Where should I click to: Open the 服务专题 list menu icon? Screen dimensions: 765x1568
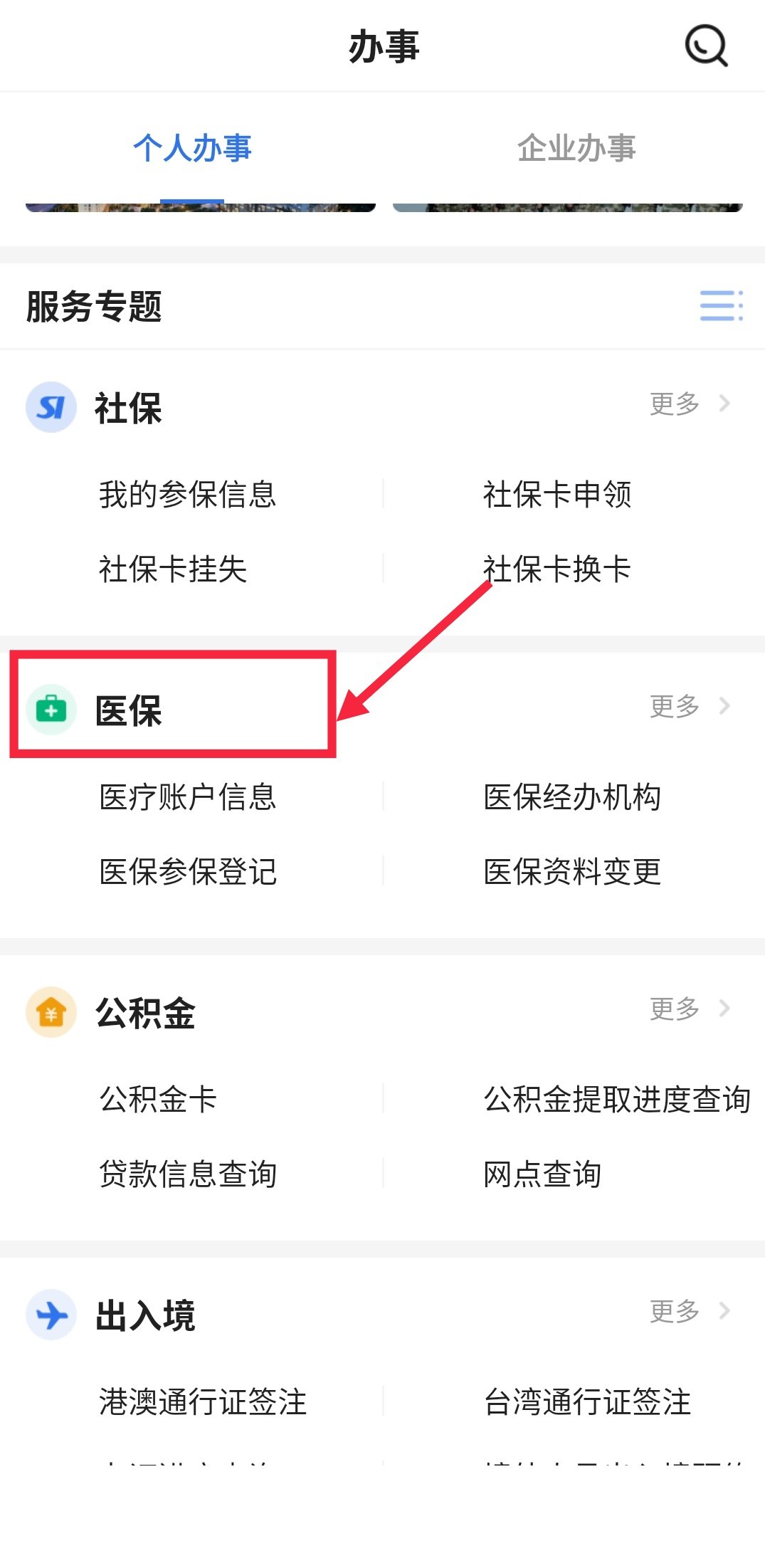pyautogui.click(x=721, y=306)
